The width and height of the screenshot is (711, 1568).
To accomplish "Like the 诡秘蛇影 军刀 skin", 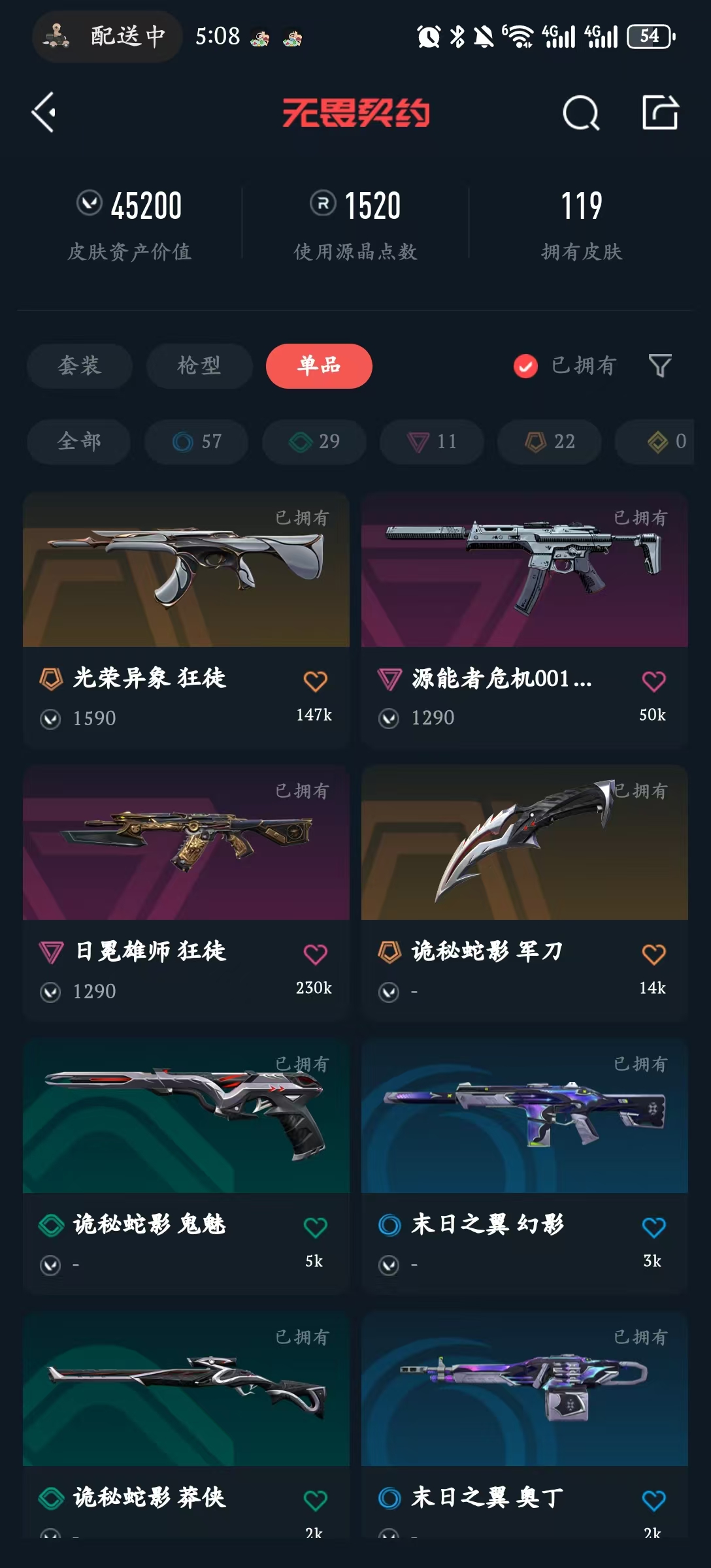I will (x=653, y=955).
